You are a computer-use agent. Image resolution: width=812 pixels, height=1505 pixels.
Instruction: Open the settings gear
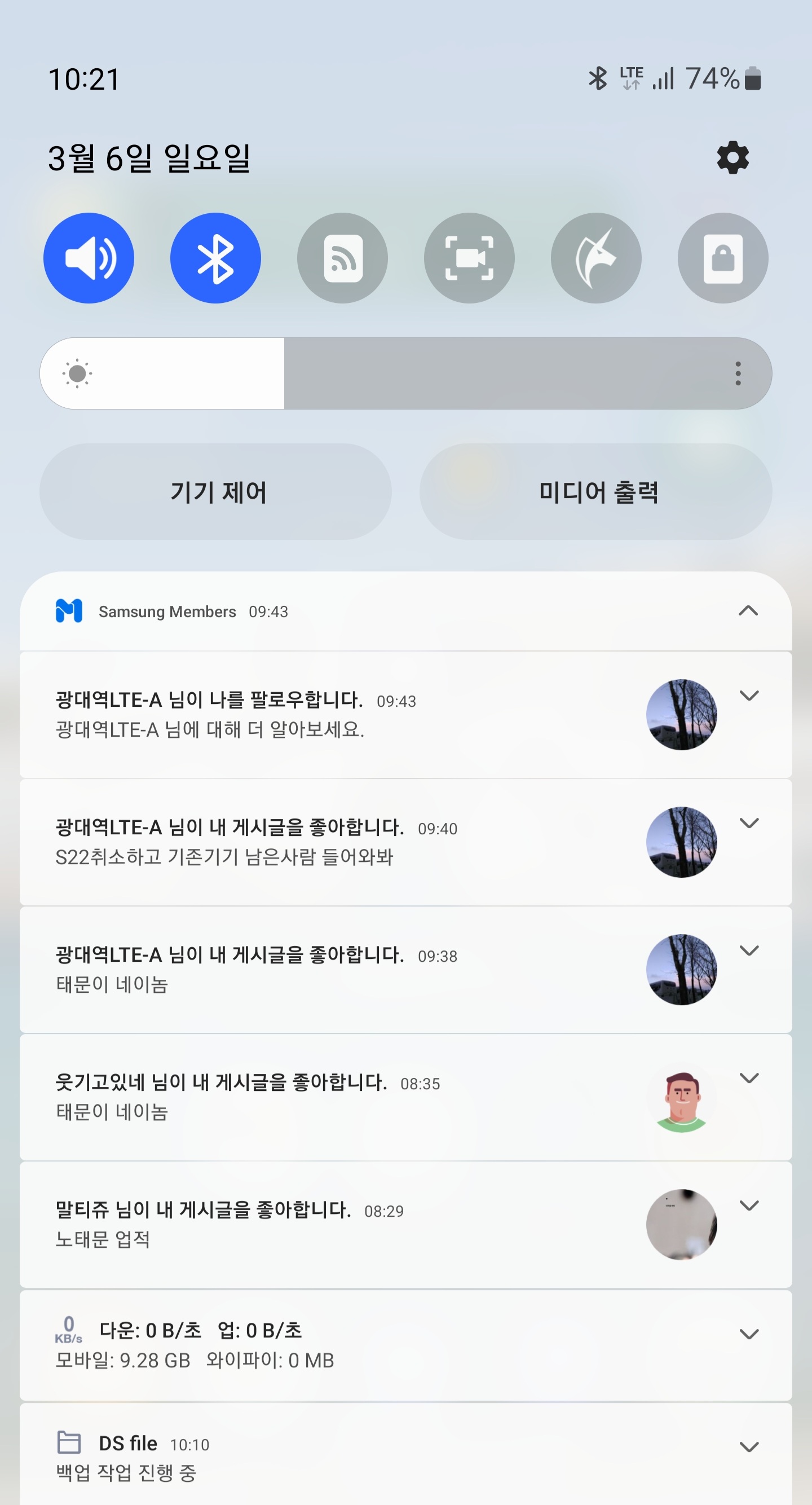tap(732, 158)
